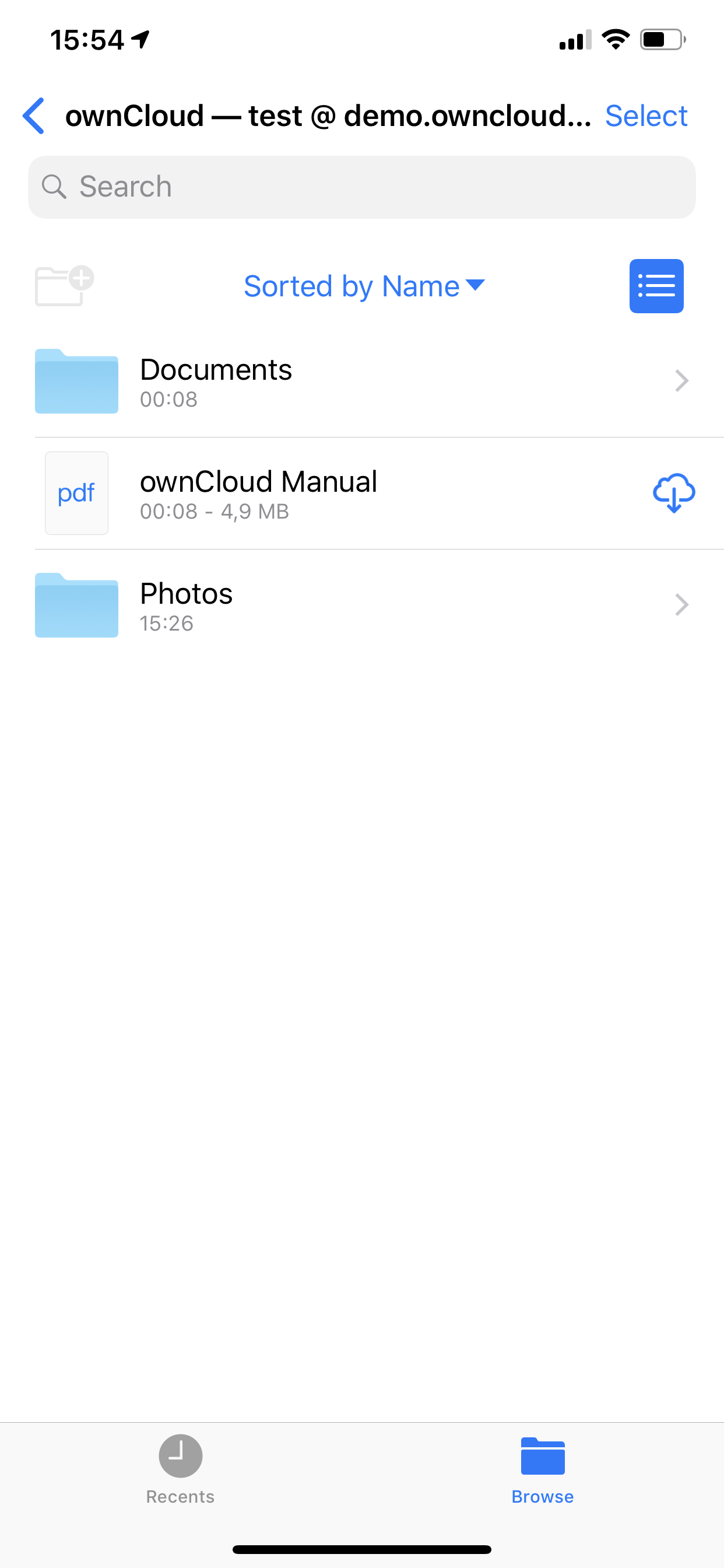Open the Sorted by Name dropdown
The height and width of the screenshot is (1568, 724).
pos(364,285)
